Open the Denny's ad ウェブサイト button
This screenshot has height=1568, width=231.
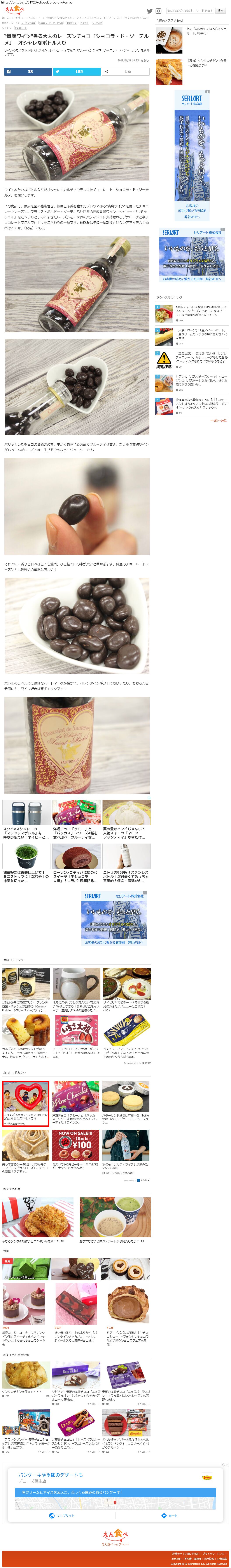[61, 1515]
